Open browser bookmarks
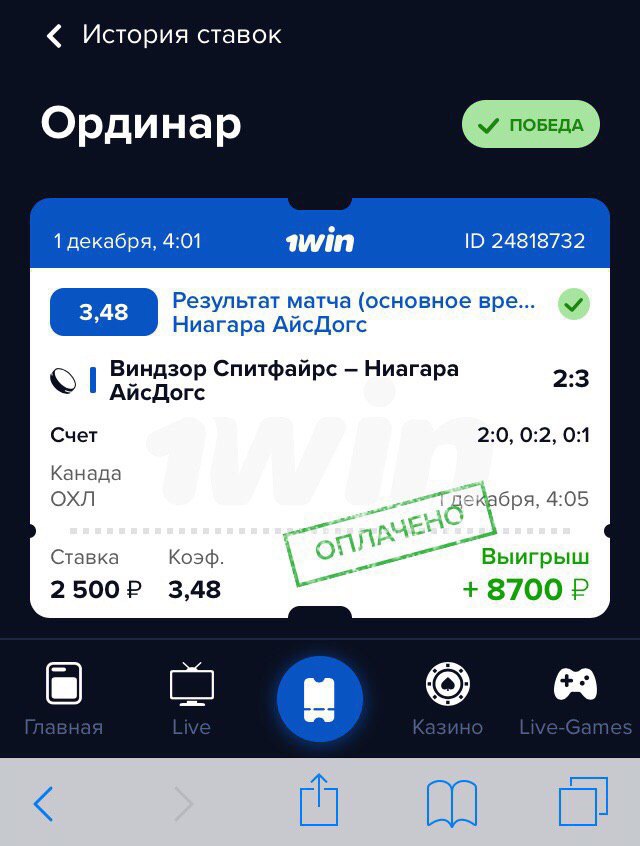This screenshot has height=846, width=640. point(451,803)
